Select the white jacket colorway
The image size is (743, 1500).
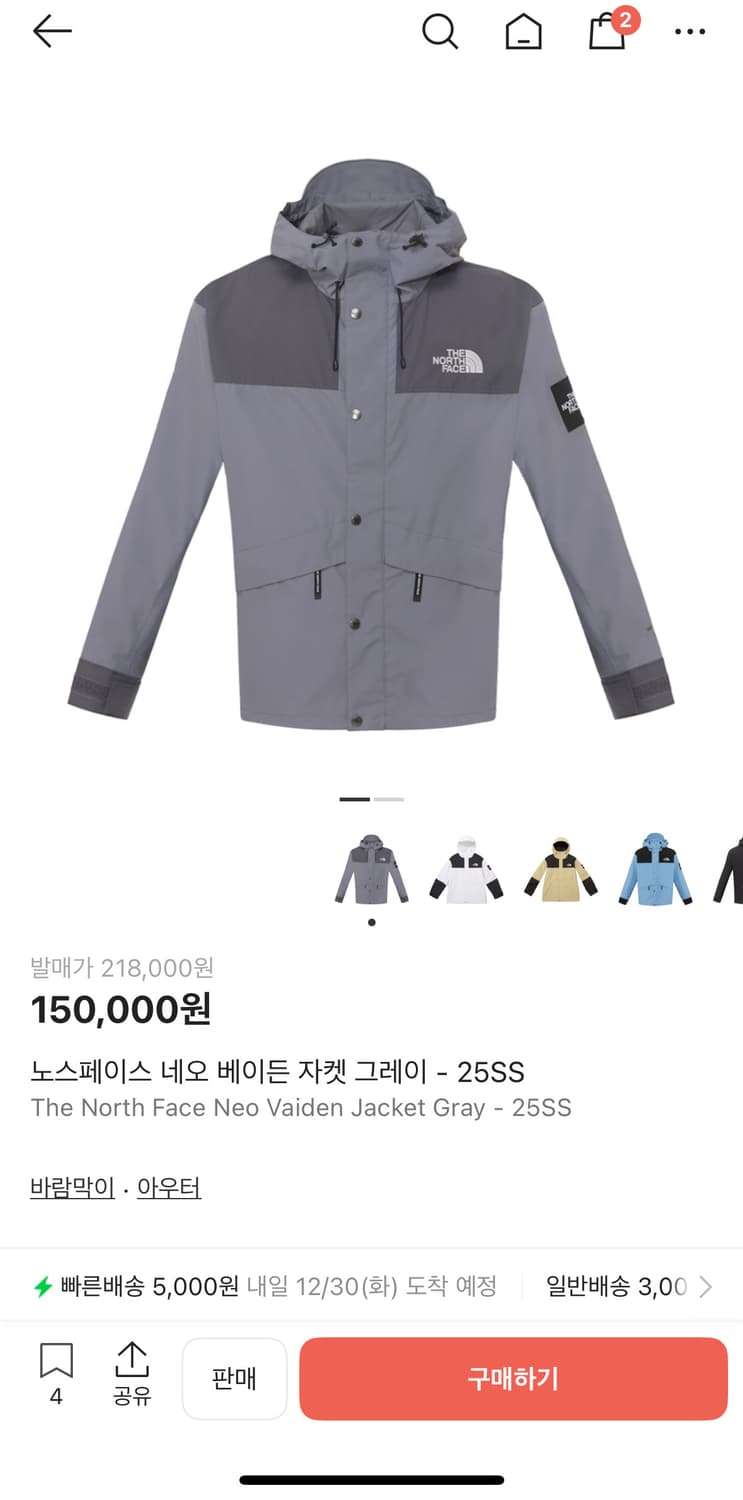click(465, 869)
